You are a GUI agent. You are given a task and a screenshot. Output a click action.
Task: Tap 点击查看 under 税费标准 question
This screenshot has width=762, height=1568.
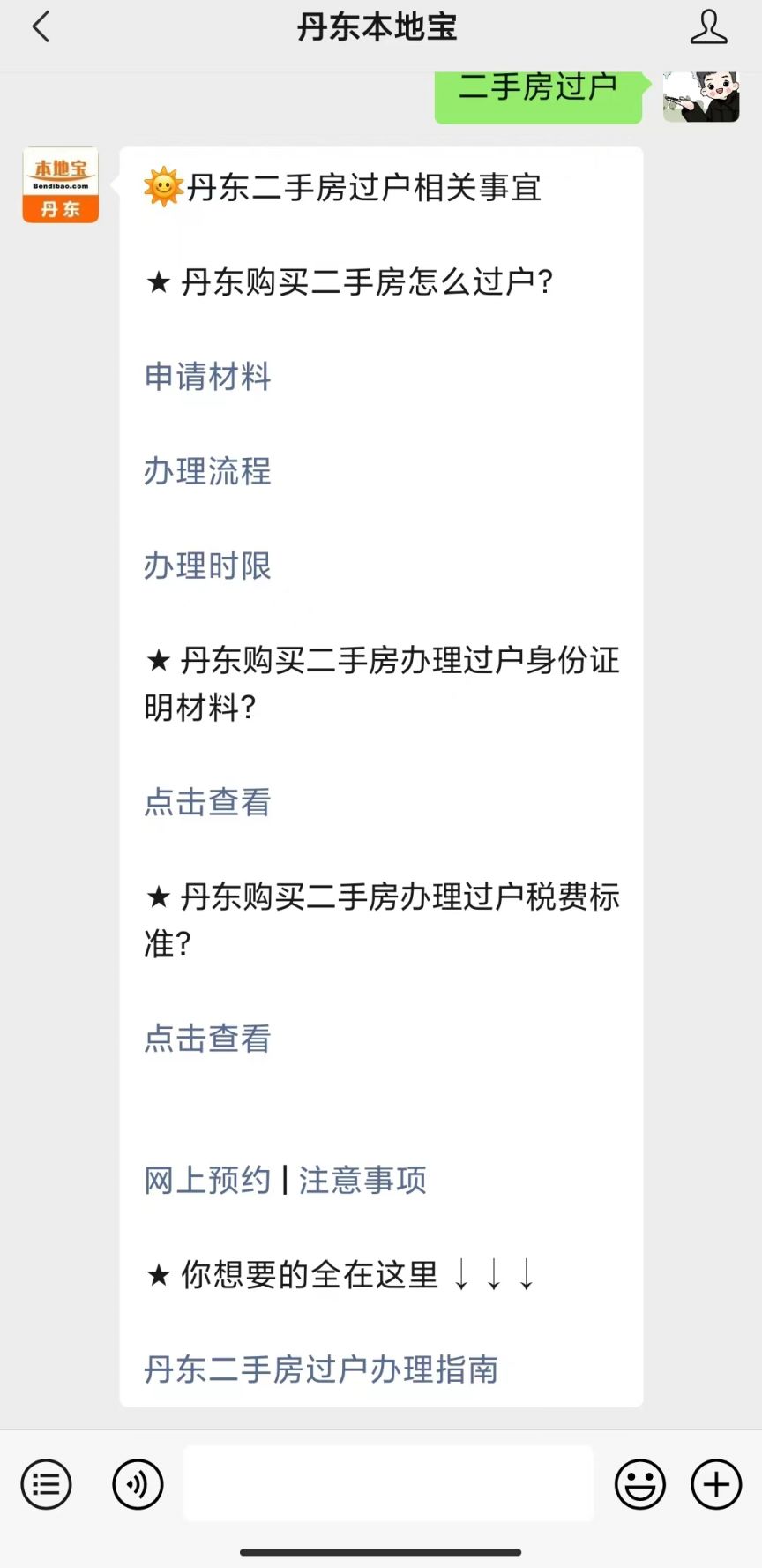(208, 1039)
